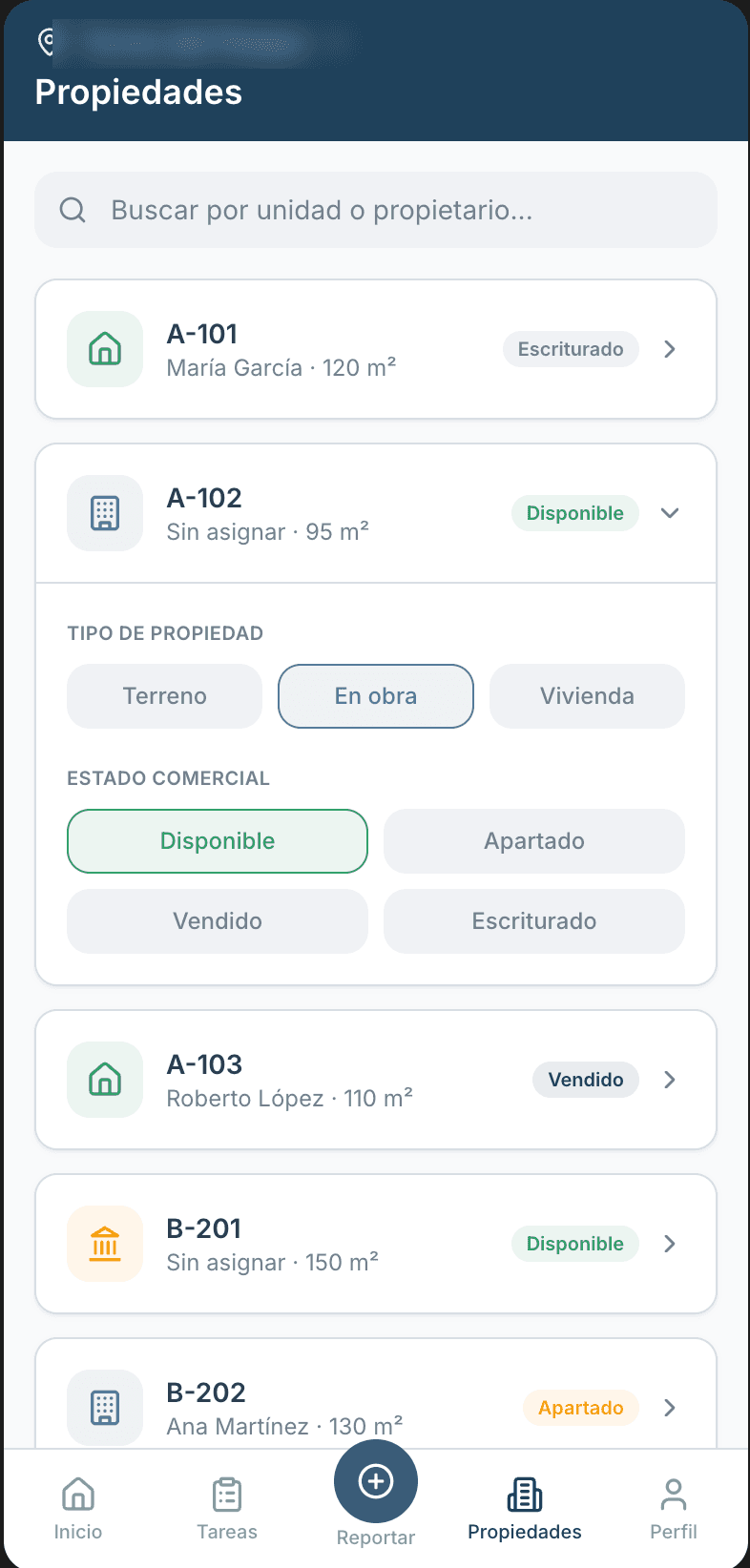The image size is (750, 1568).
Task: Open the Reportar plus button
Action: [375, 1481]
